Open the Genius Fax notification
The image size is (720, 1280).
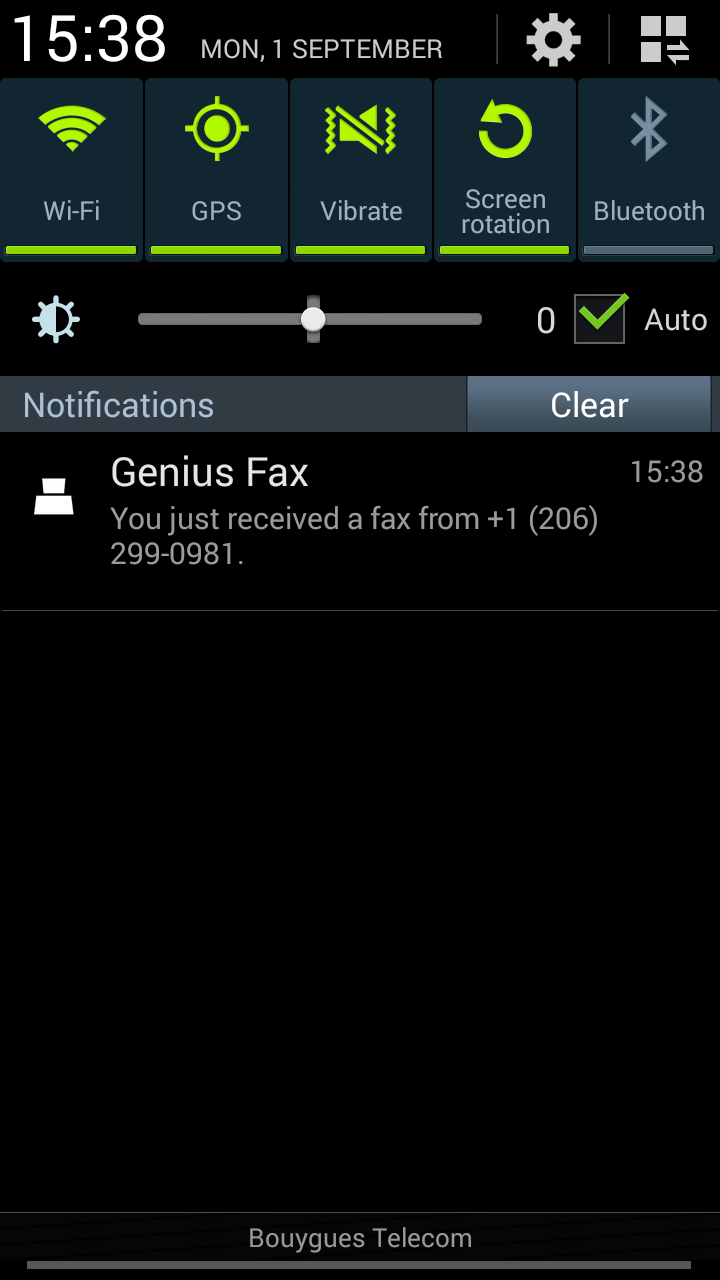pos(360,521)
